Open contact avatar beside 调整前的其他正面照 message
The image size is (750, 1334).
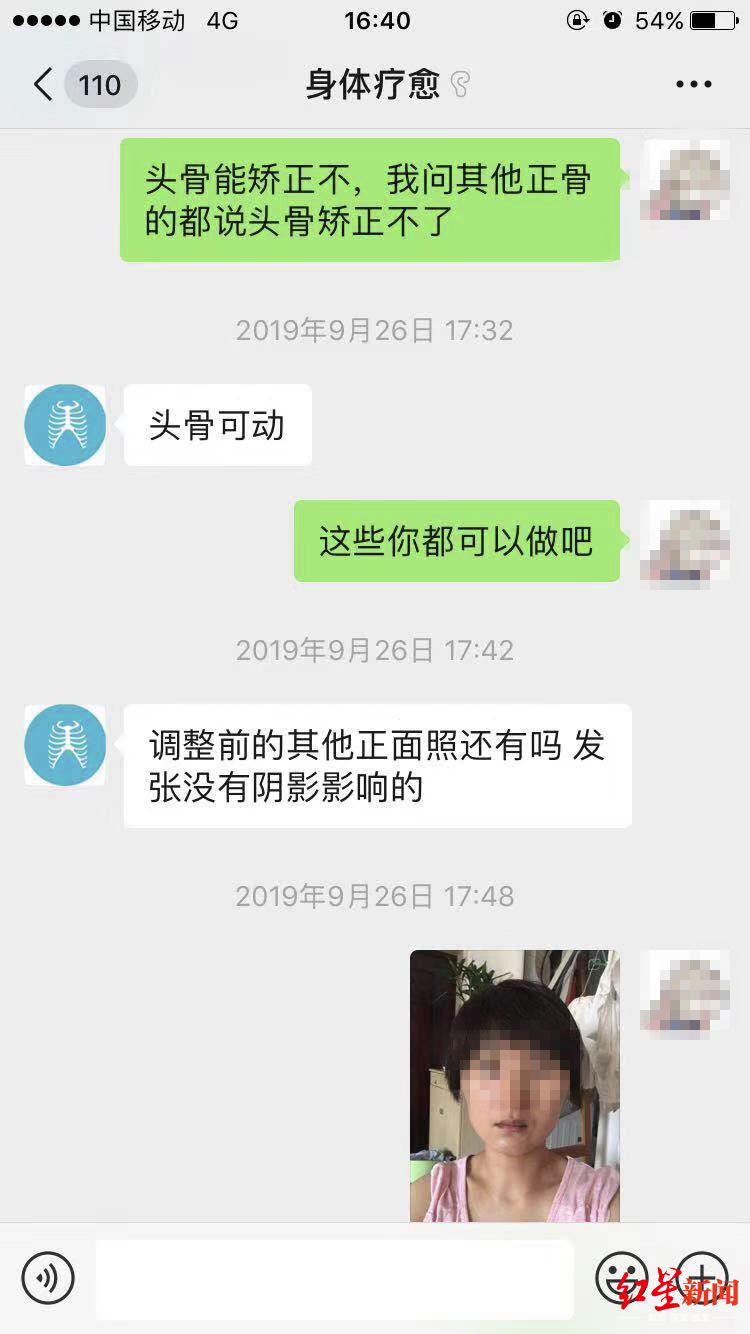coord(65,745)
